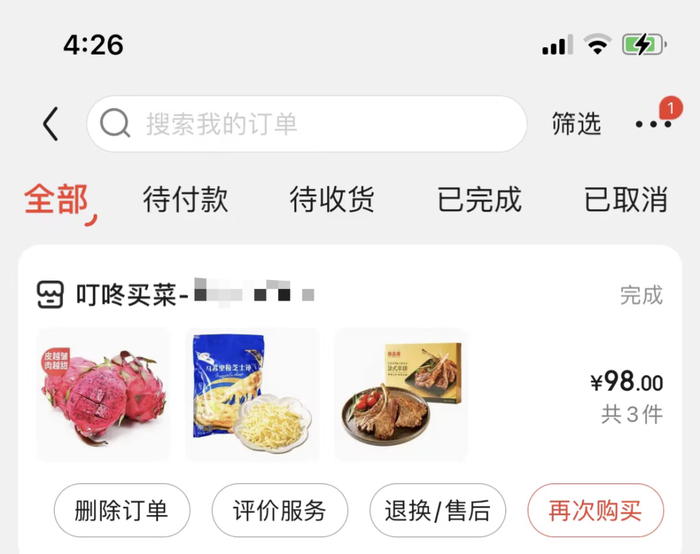Screen dimensions: 700x554
Task: Open the three-dot overflow menu
Action: pyautogui.click(x=653, y=124)
